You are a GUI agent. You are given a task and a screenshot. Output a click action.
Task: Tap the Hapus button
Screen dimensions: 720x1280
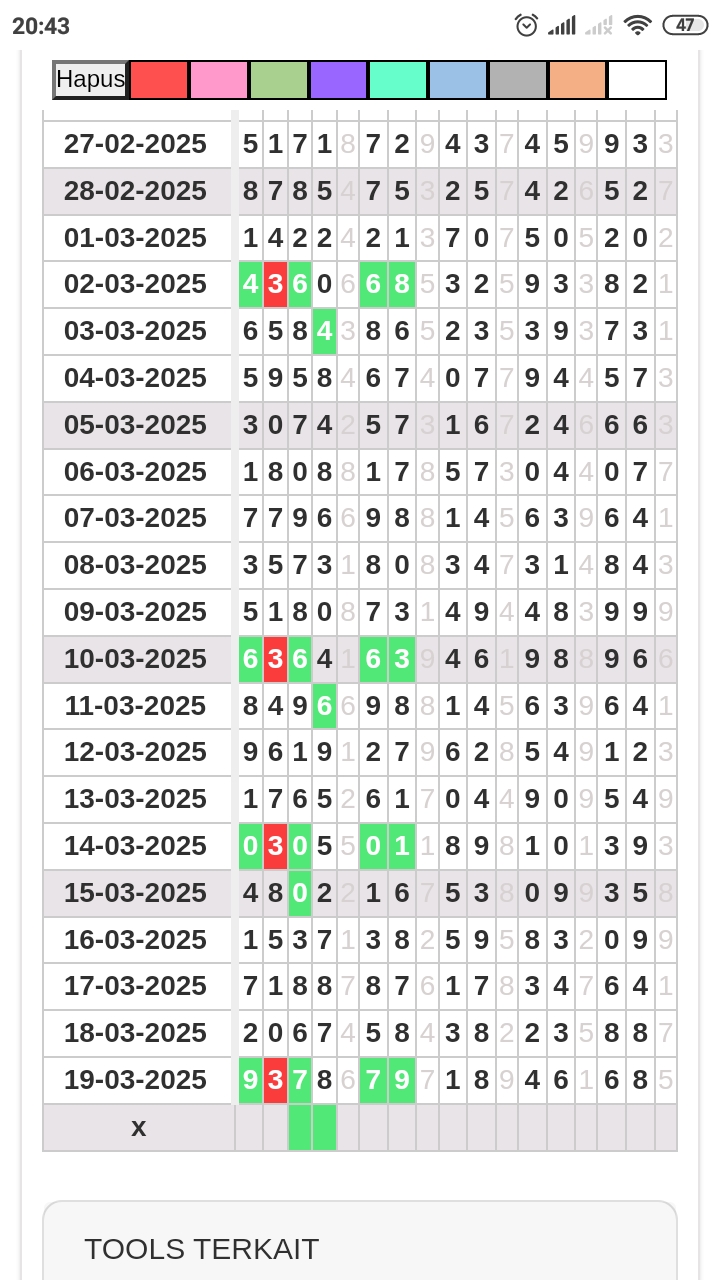pyautogui.click(x=90, y=80)
